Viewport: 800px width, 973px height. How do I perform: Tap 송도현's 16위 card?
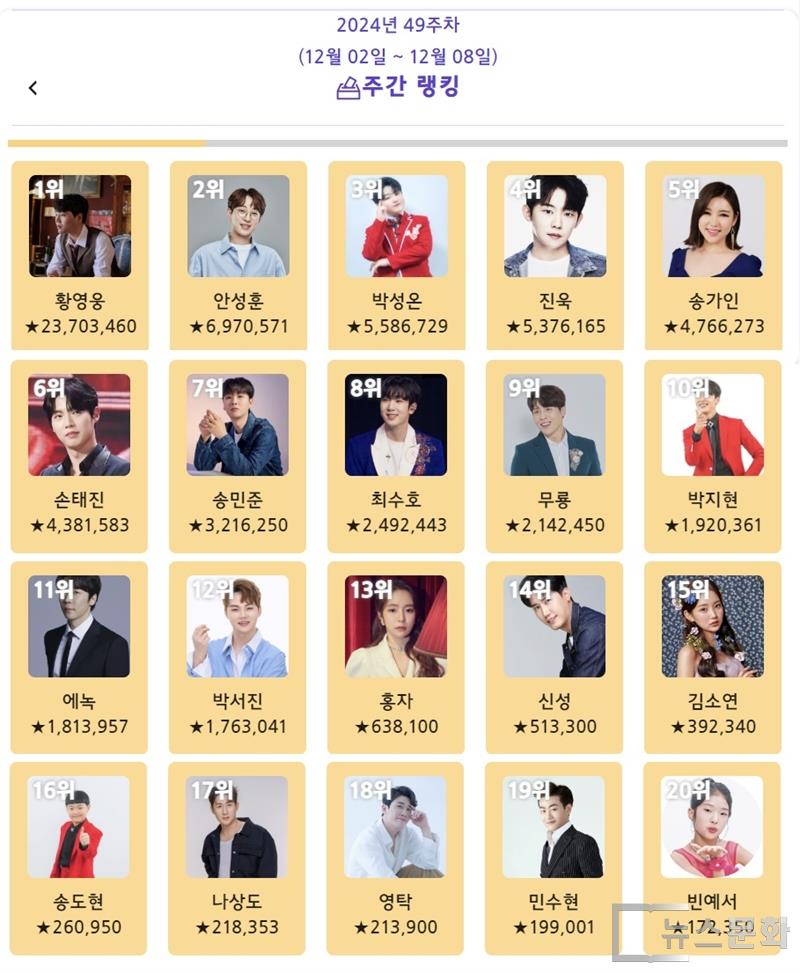pyautogui.click(x=80, y=857)
